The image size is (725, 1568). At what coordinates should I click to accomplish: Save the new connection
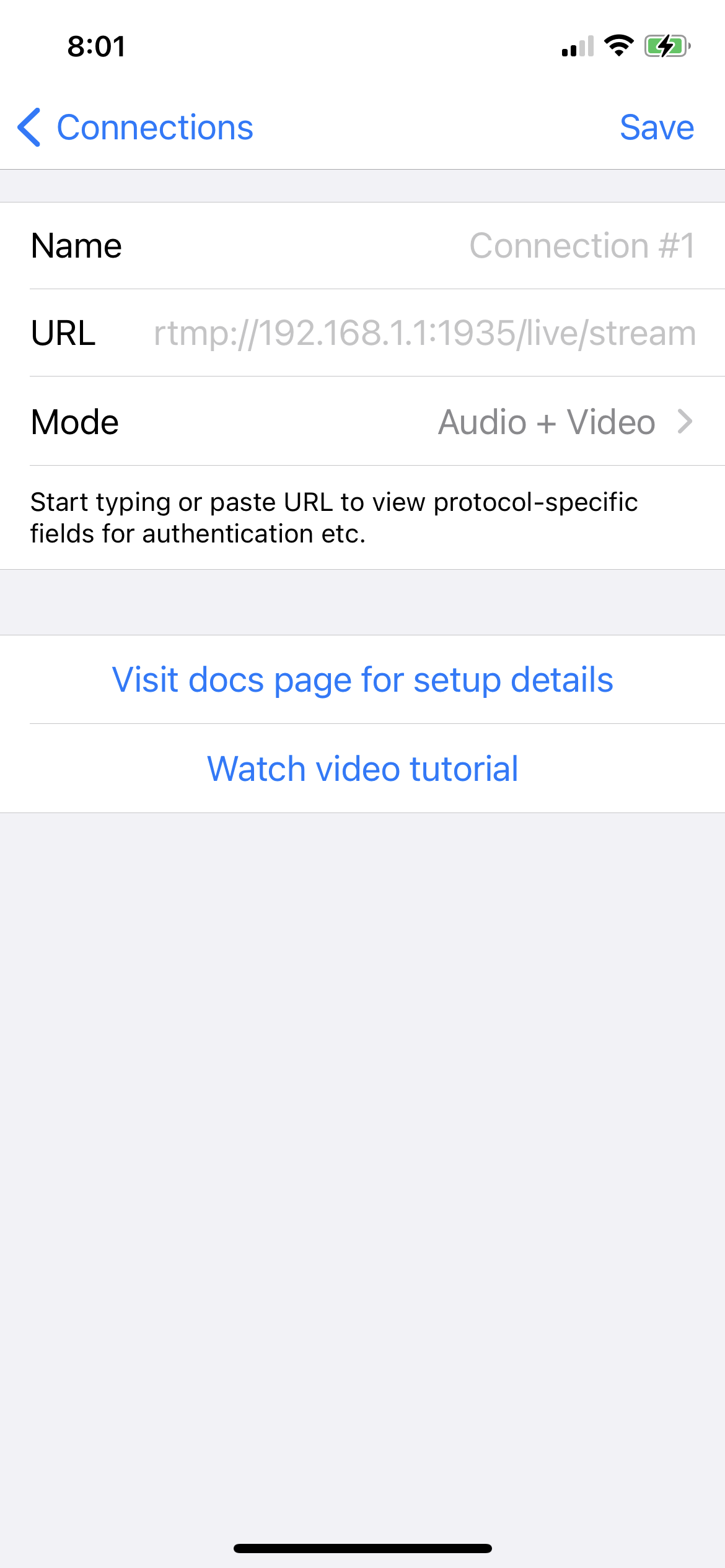[656, 128]
